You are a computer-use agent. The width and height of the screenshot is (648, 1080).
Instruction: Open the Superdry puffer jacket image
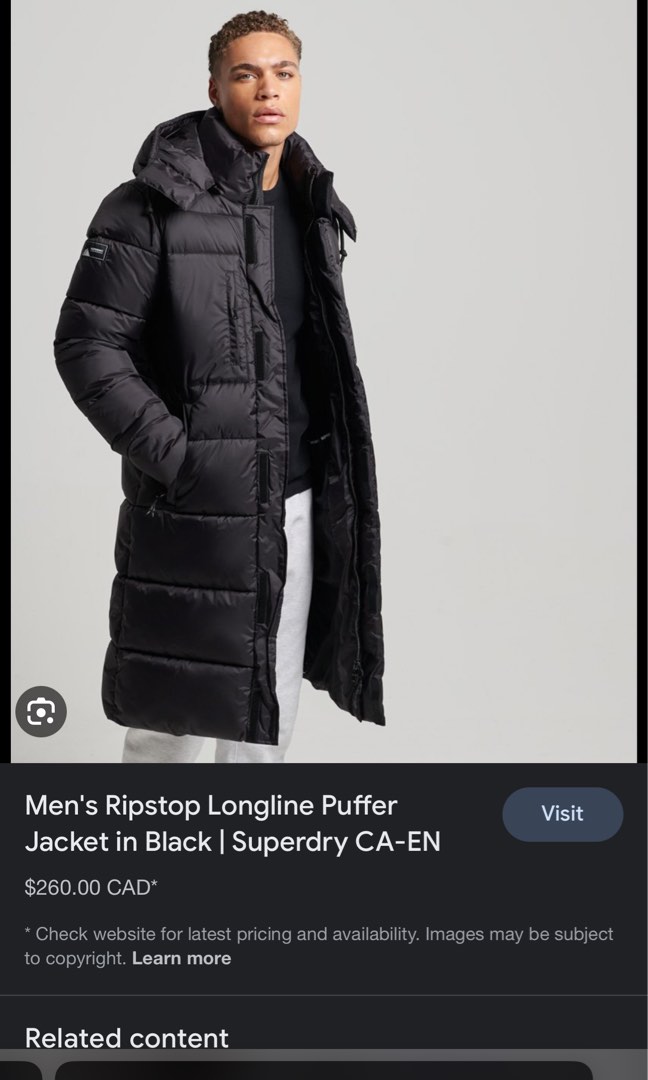[x=324, y=380]
